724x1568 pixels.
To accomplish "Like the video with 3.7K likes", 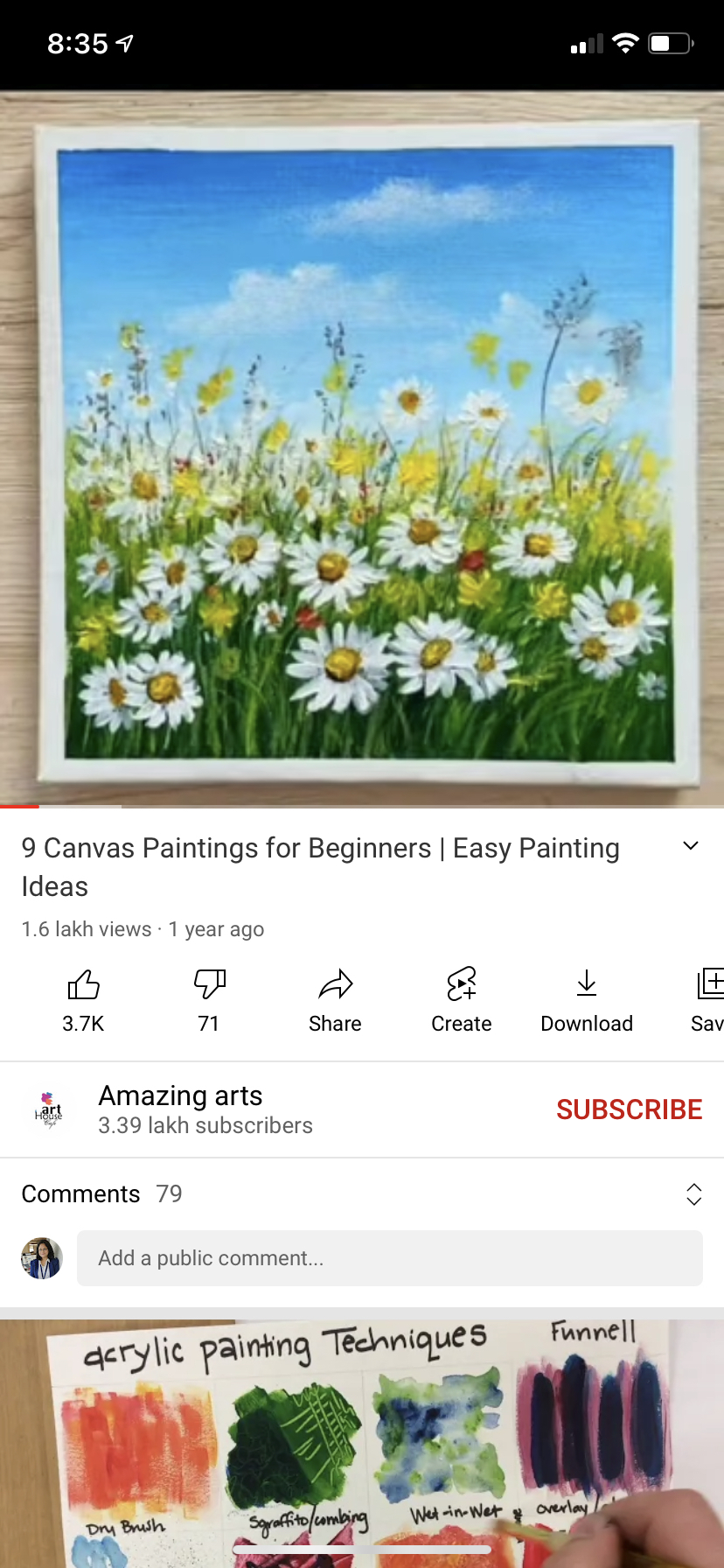I will (83, 1001).
